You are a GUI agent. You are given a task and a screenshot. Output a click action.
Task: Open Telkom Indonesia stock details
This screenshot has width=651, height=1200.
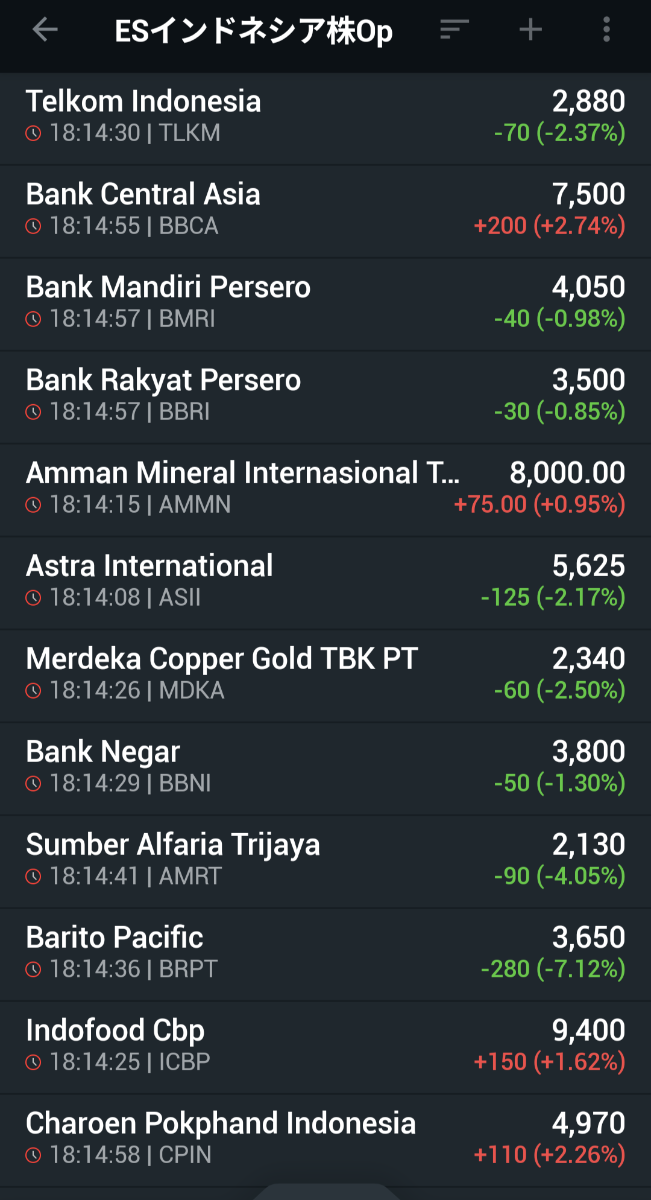pyautogui.click(x=325, y=117)
